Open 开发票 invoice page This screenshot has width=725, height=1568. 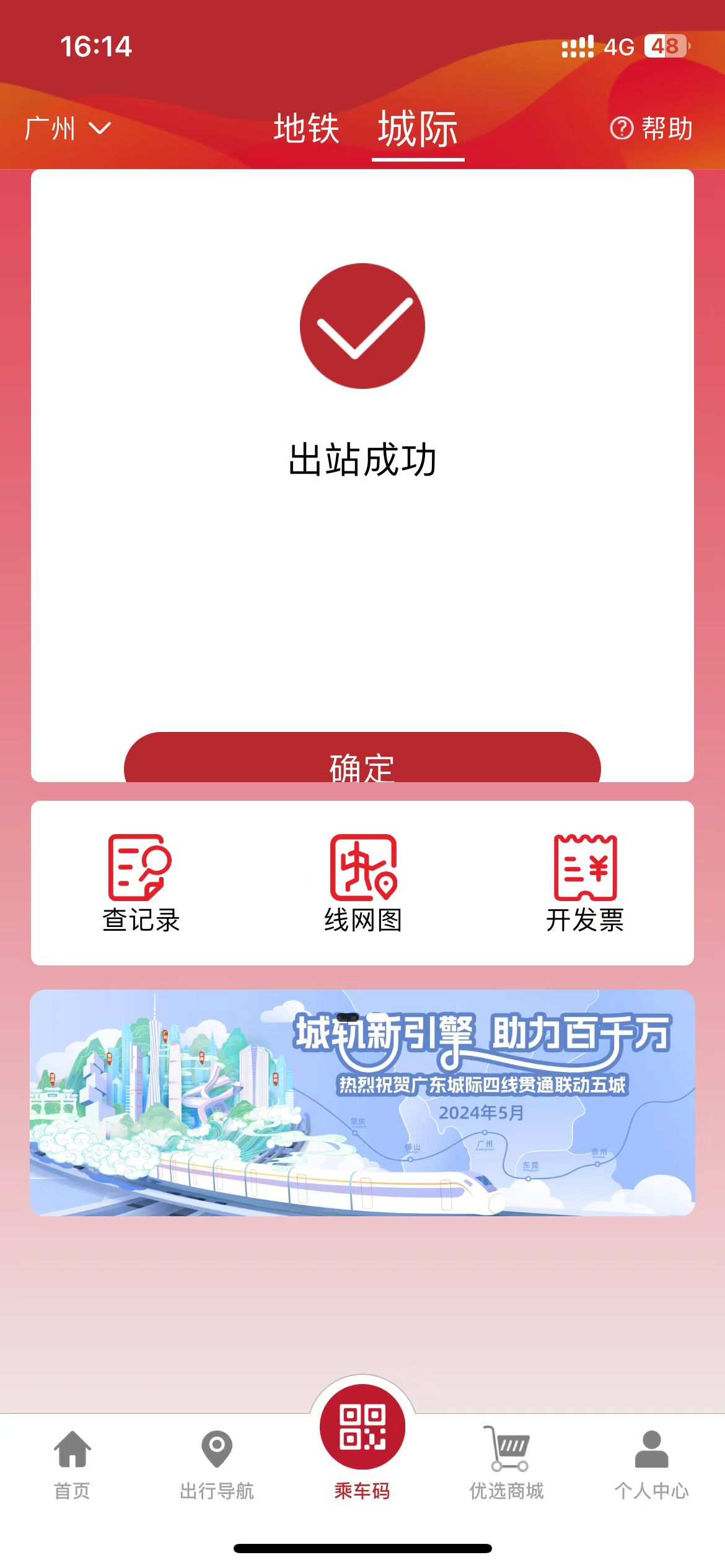584,883
